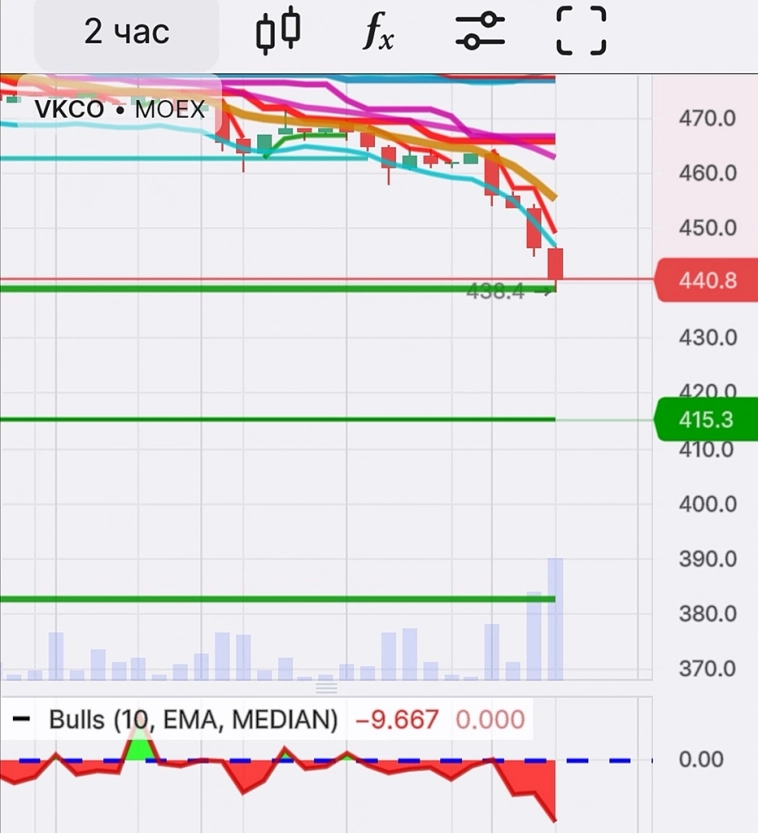This screenshot has height=833, width=758.
Task: Collapse the Bulls indicator with the minus
Action: pyautogui.click(x=21, y=719)
